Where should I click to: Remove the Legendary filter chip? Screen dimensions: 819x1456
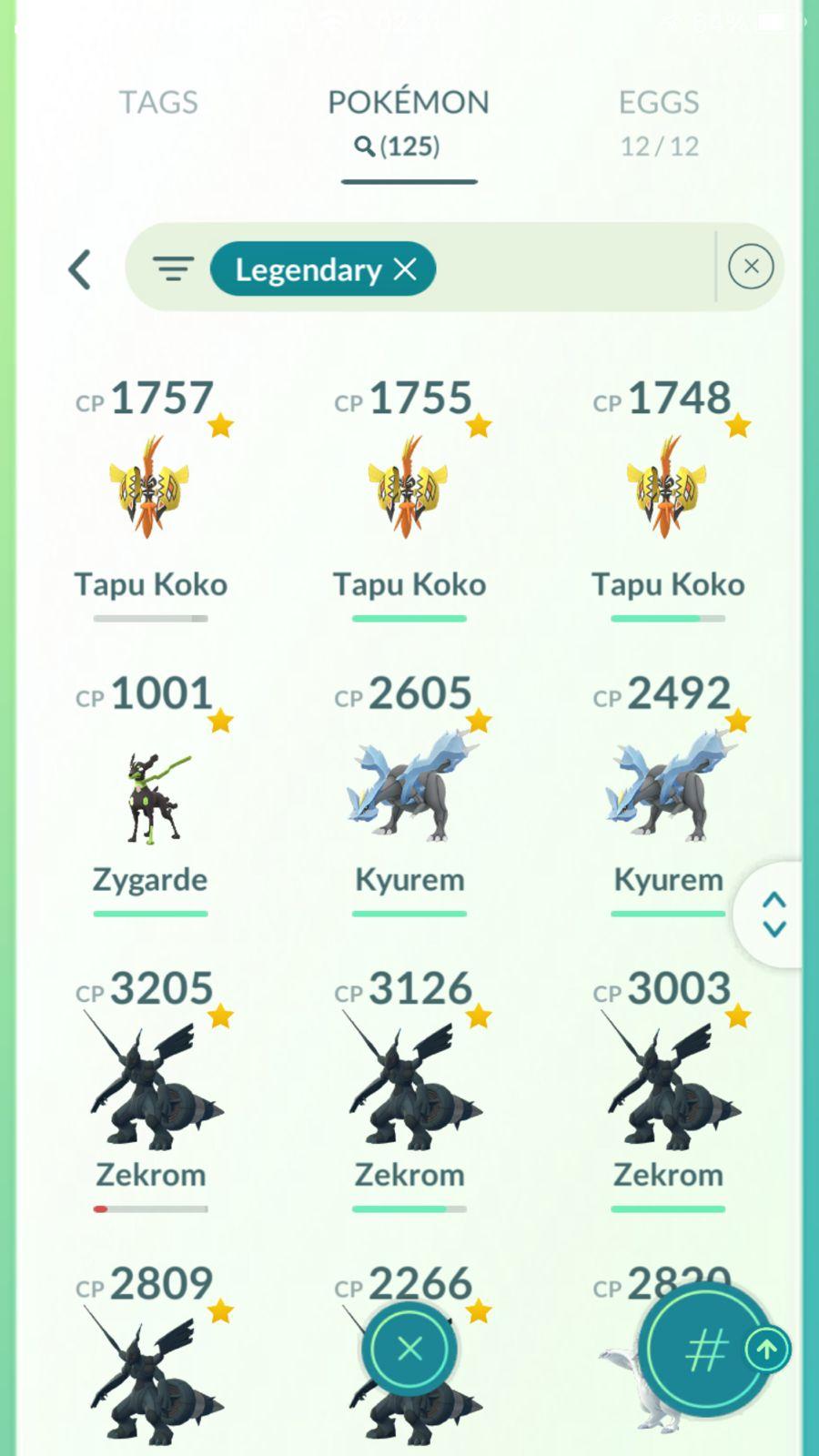[405, 268]
